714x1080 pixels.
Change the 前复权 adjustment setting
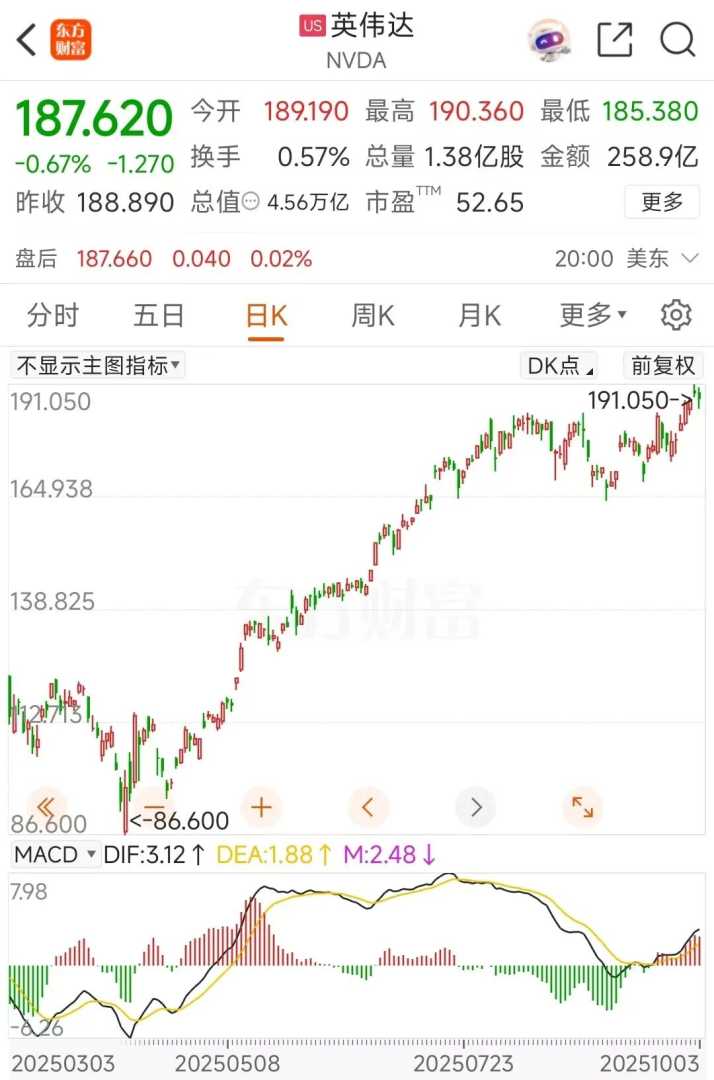click(x=662, y=366)
